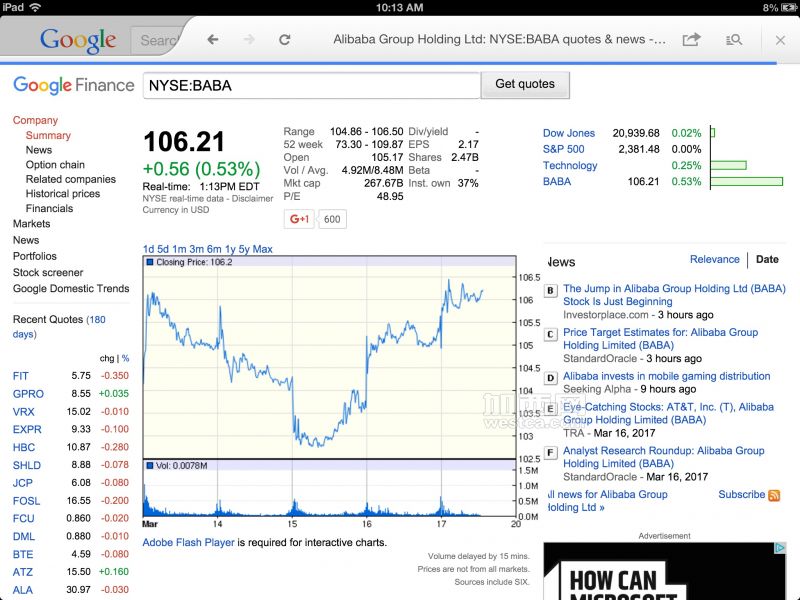Open Dow Jones index link
Screen dimensions: 800x600
coord(568,133)
